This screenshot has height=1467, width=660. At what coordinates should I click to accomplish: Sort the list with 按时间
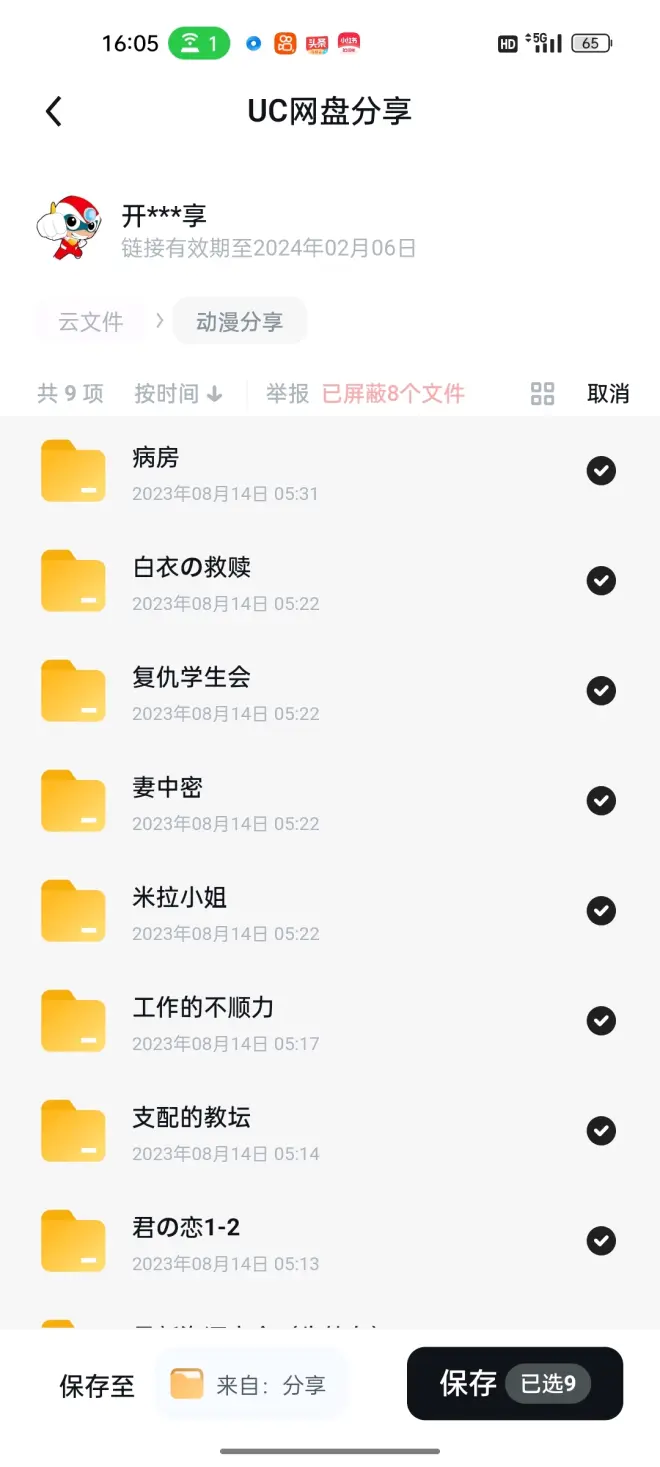point(178,394)
